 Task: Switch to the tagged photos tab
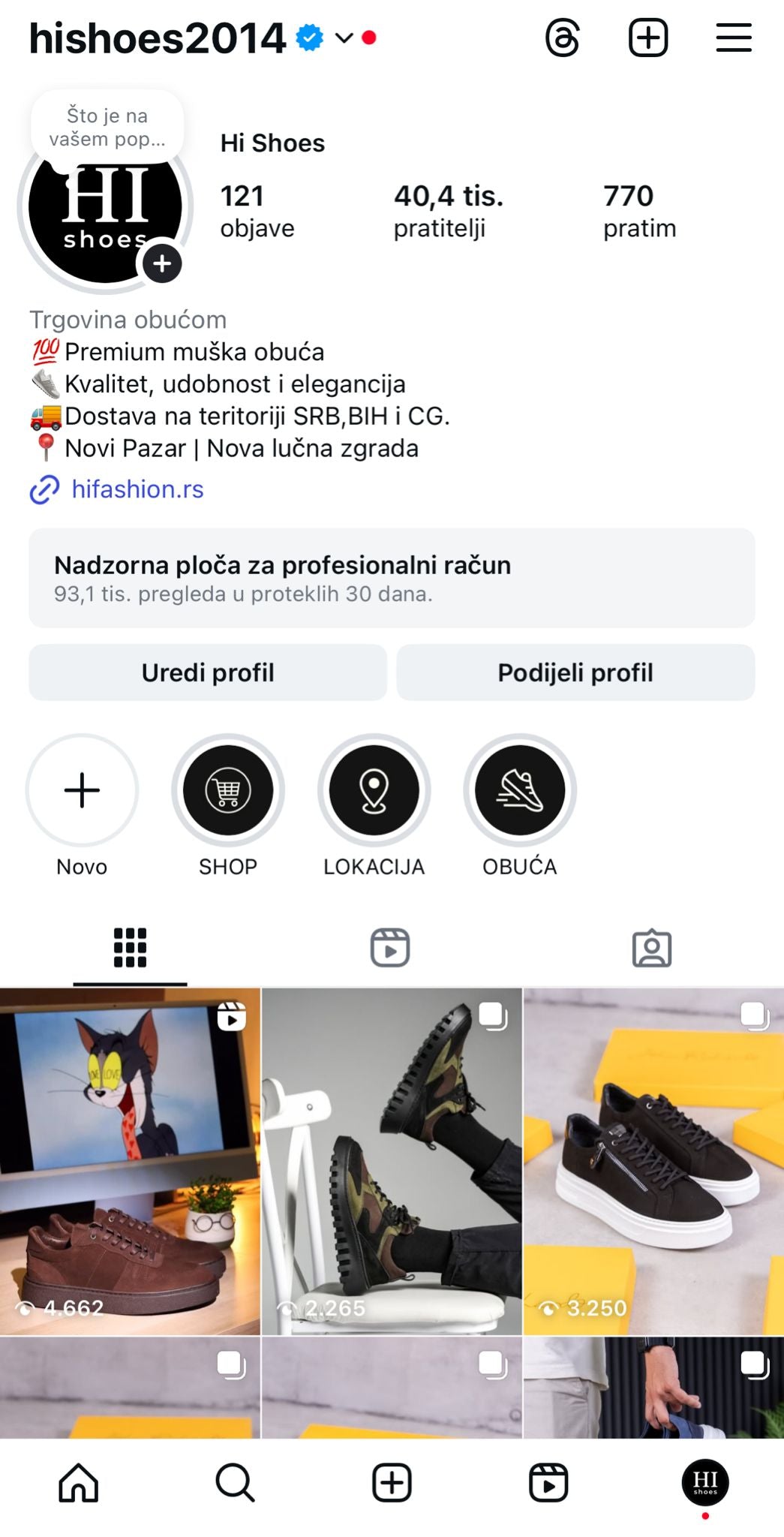pyautogui.click(x=651, y=948)
